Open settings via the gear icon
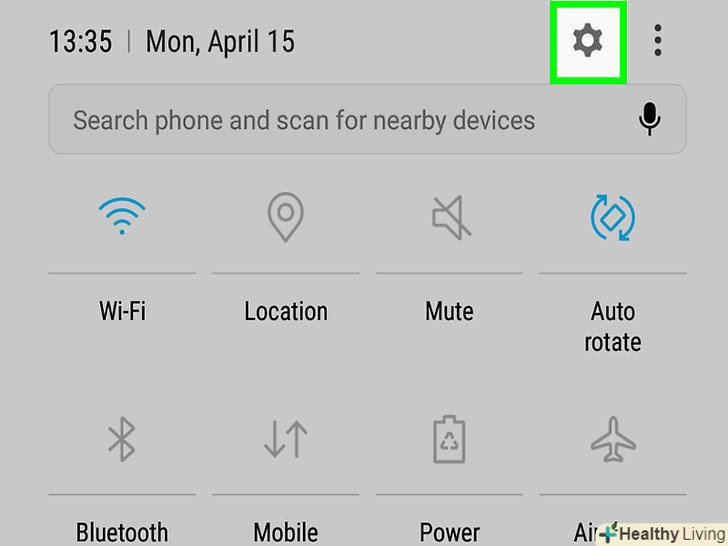Image resolution: width=728 pixels, height=546 pixels. point(588,41)
